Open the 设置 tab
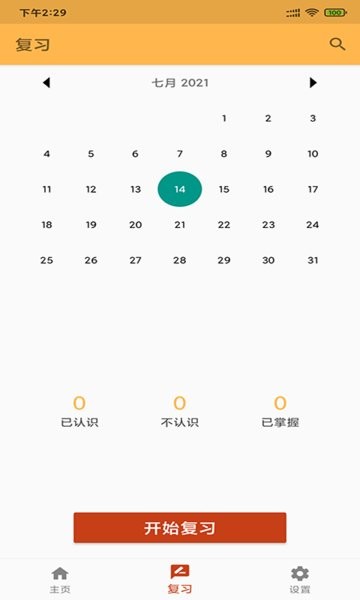Screen dimensions: 360x600 click(x=300, y=580)
